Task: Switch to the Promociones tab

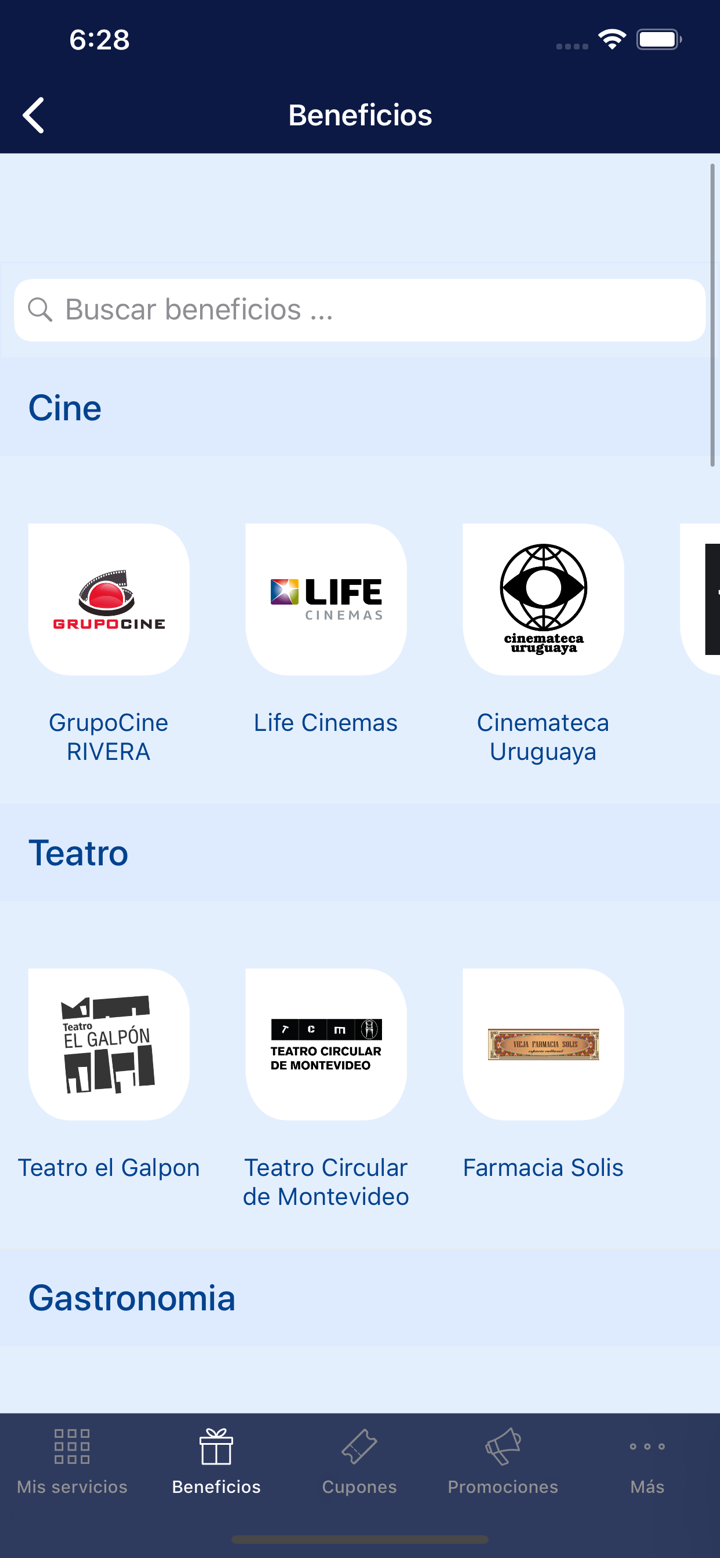Action: click(503, 1460)
